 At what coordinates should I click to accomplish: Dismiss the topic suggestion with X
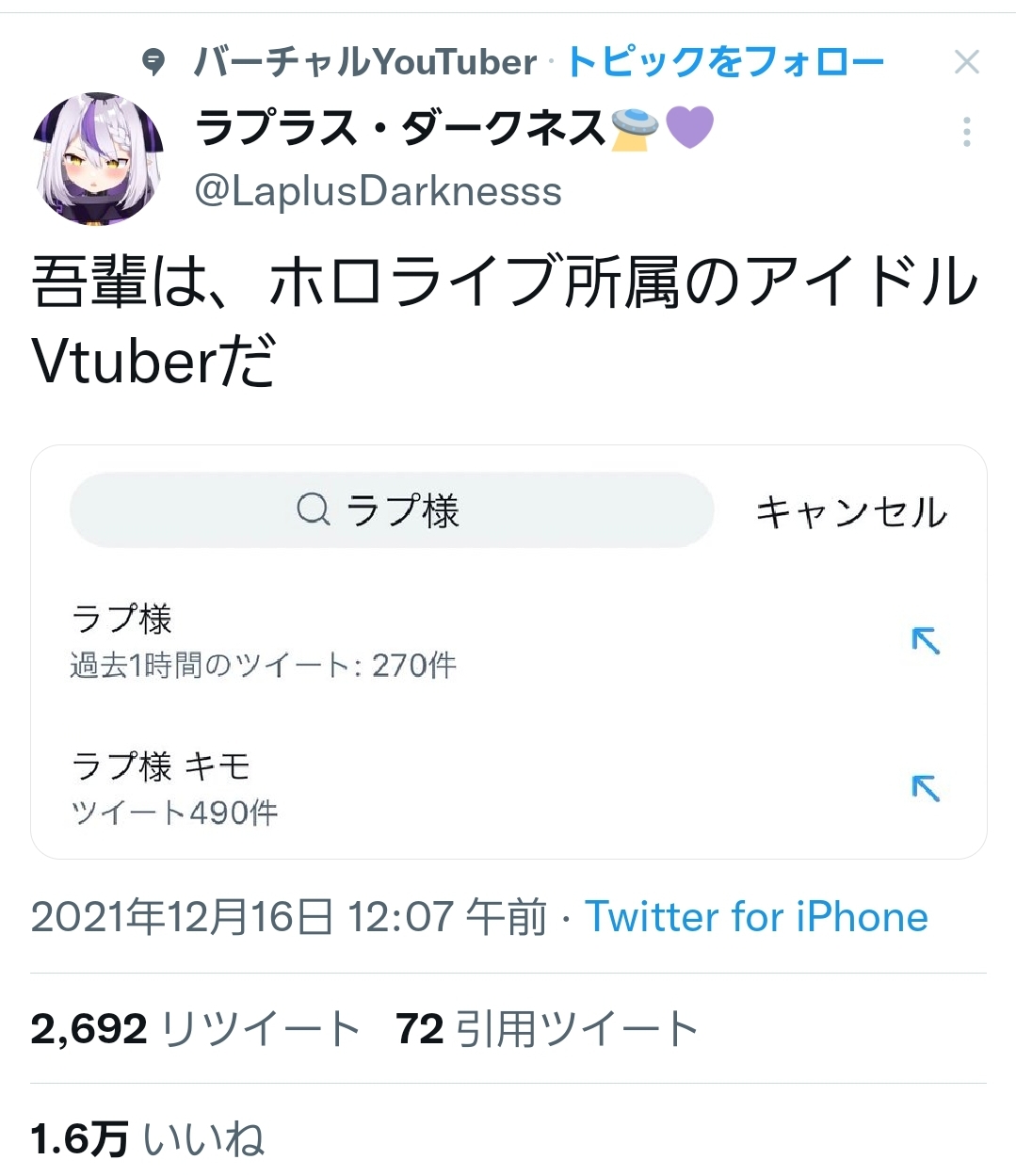[966, 62]
